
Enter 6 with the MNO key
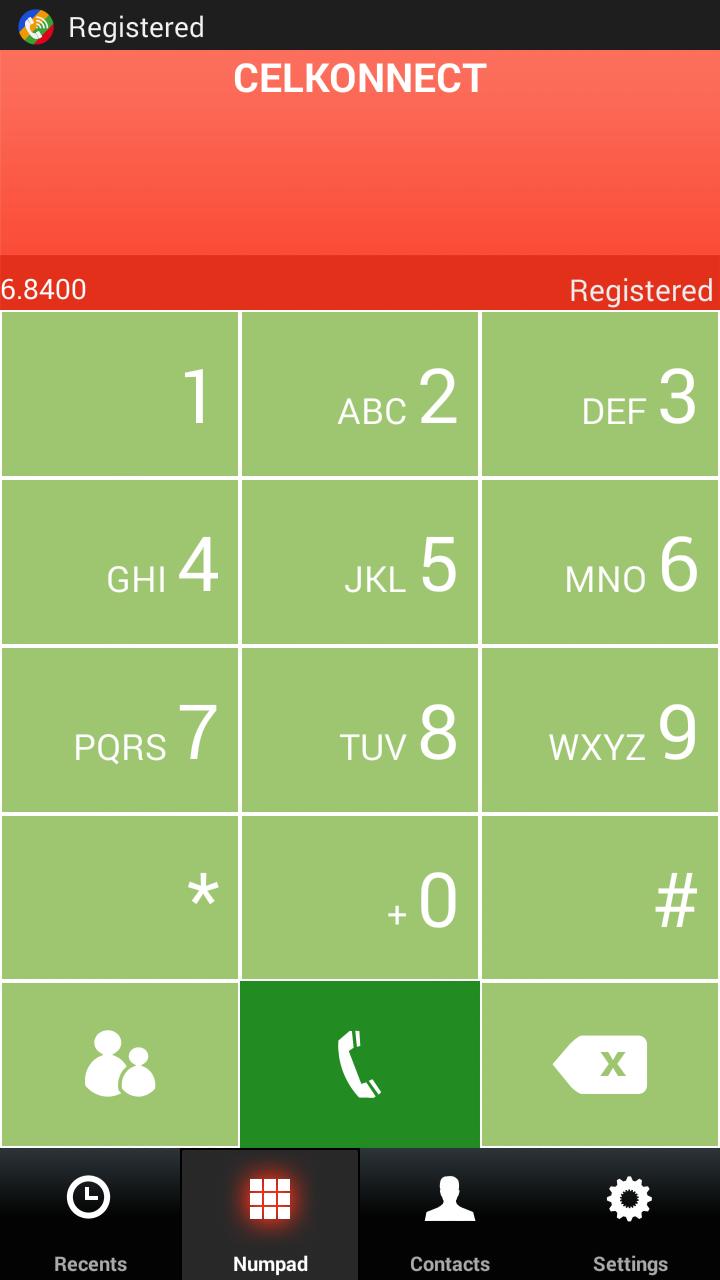[600, 562]
